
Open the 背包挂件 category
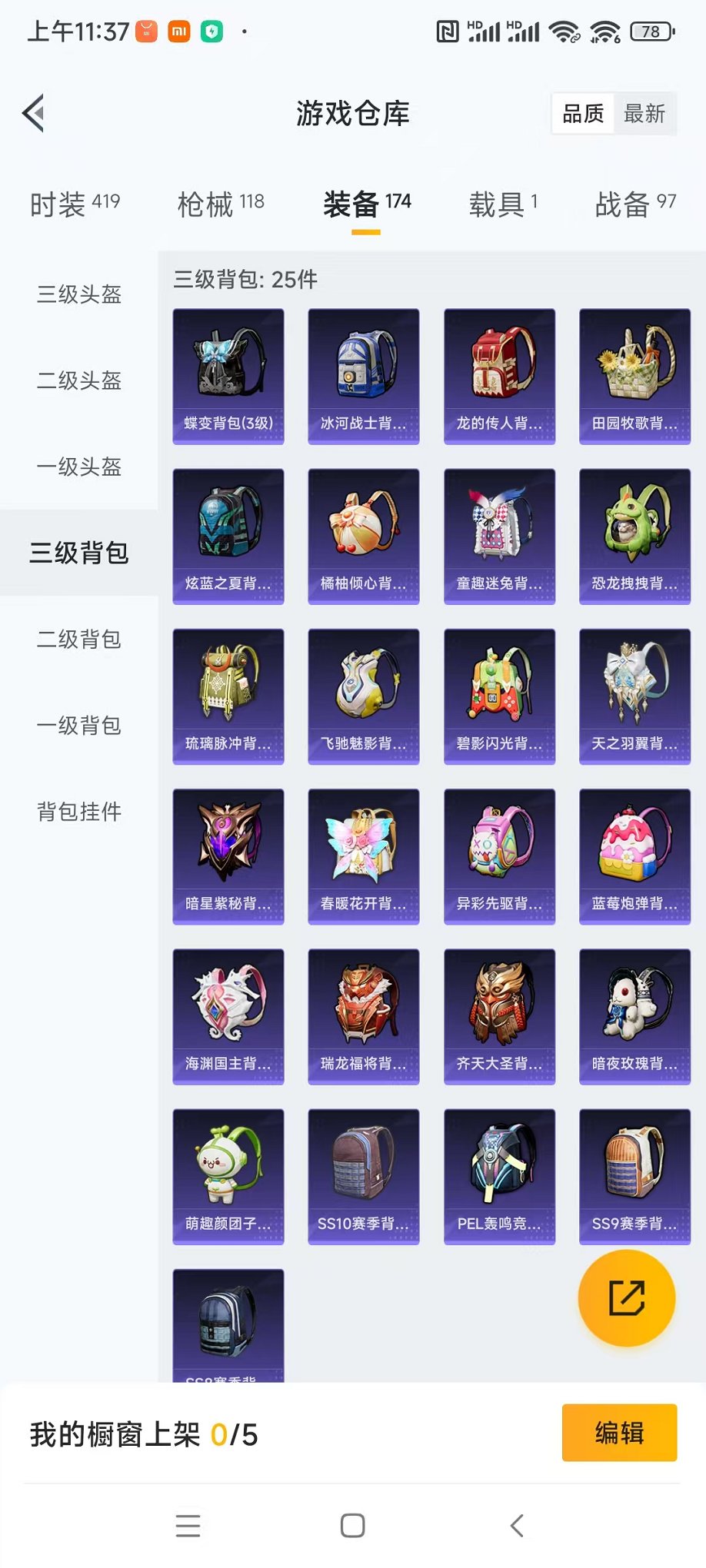coord(79,812)
